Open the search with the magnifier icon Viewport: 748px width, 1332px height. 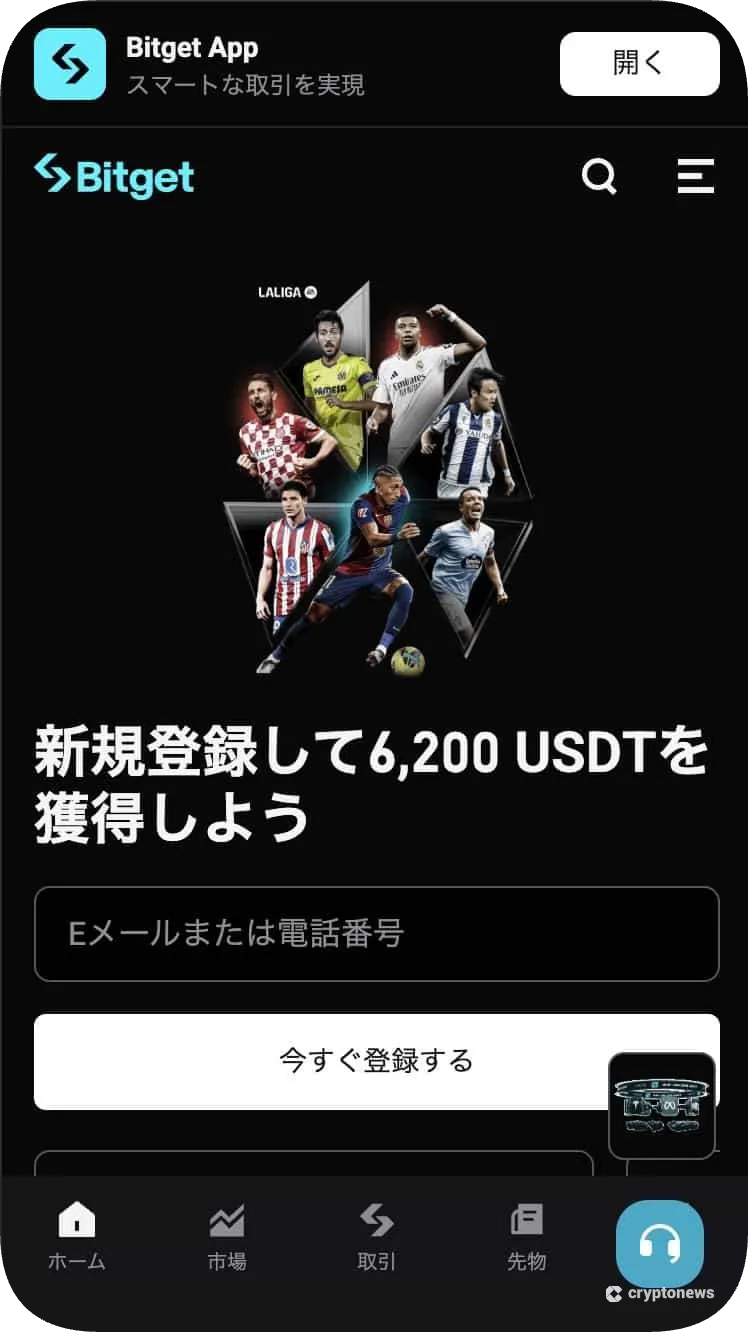point(599,176)
